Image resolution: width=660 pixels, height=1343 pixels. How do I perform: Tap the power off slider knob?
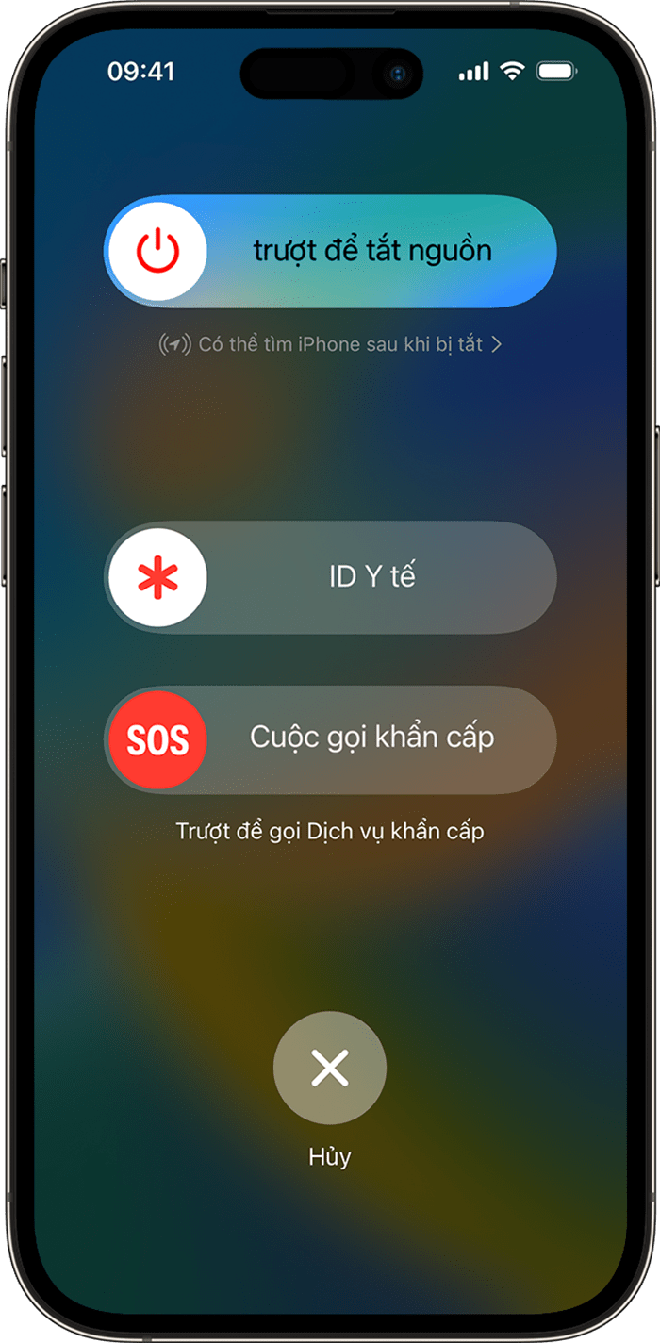tap(157, 251)
